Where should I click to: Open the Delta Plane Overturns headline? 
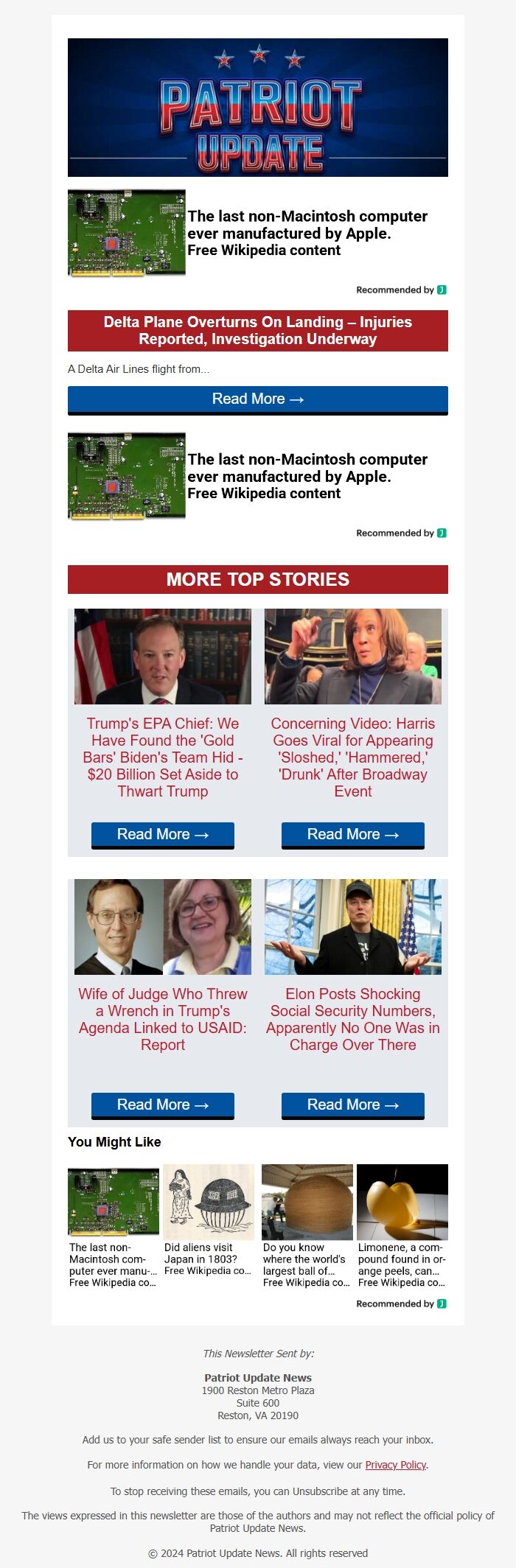(257, 331)
